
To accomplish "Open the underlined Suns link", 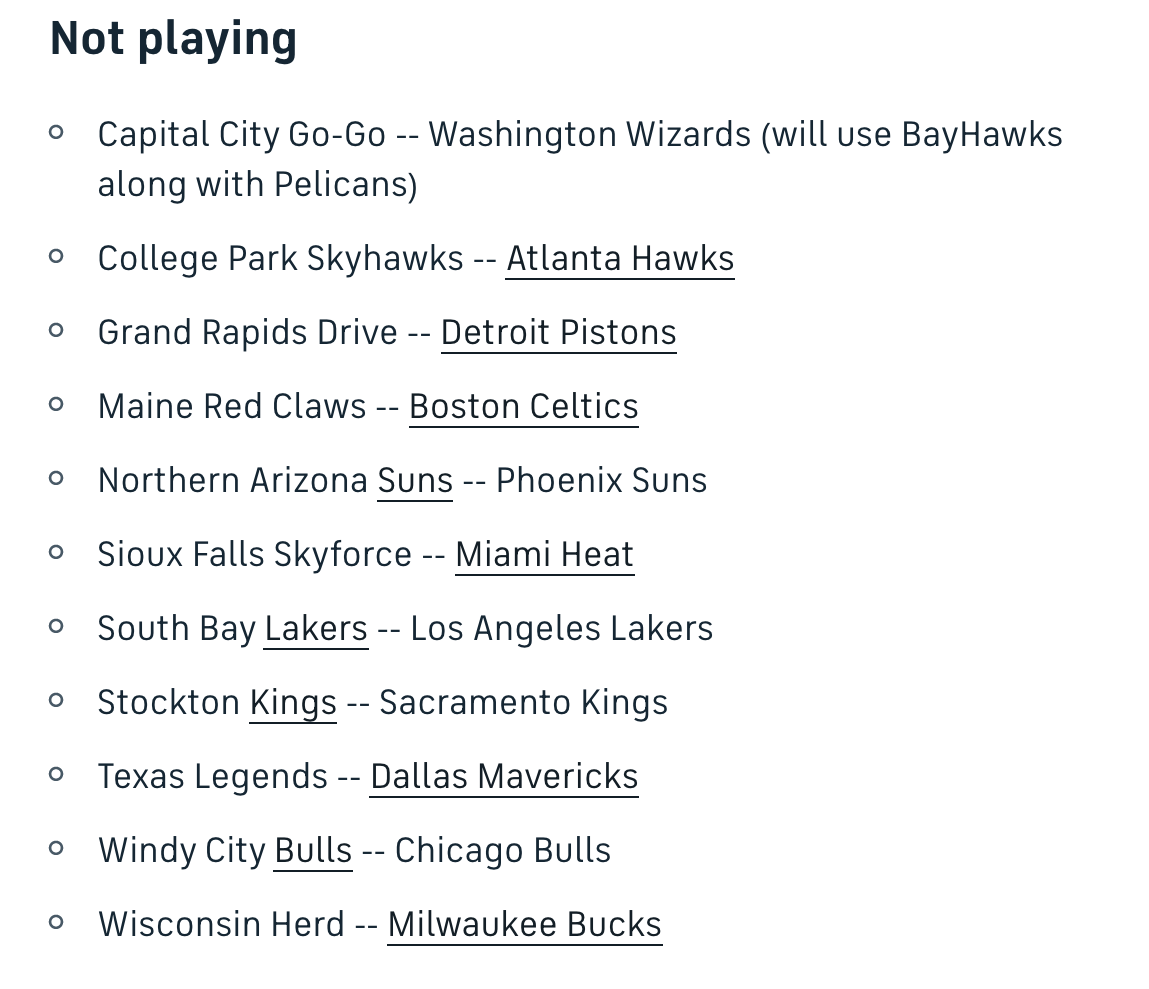I will 415,481.
